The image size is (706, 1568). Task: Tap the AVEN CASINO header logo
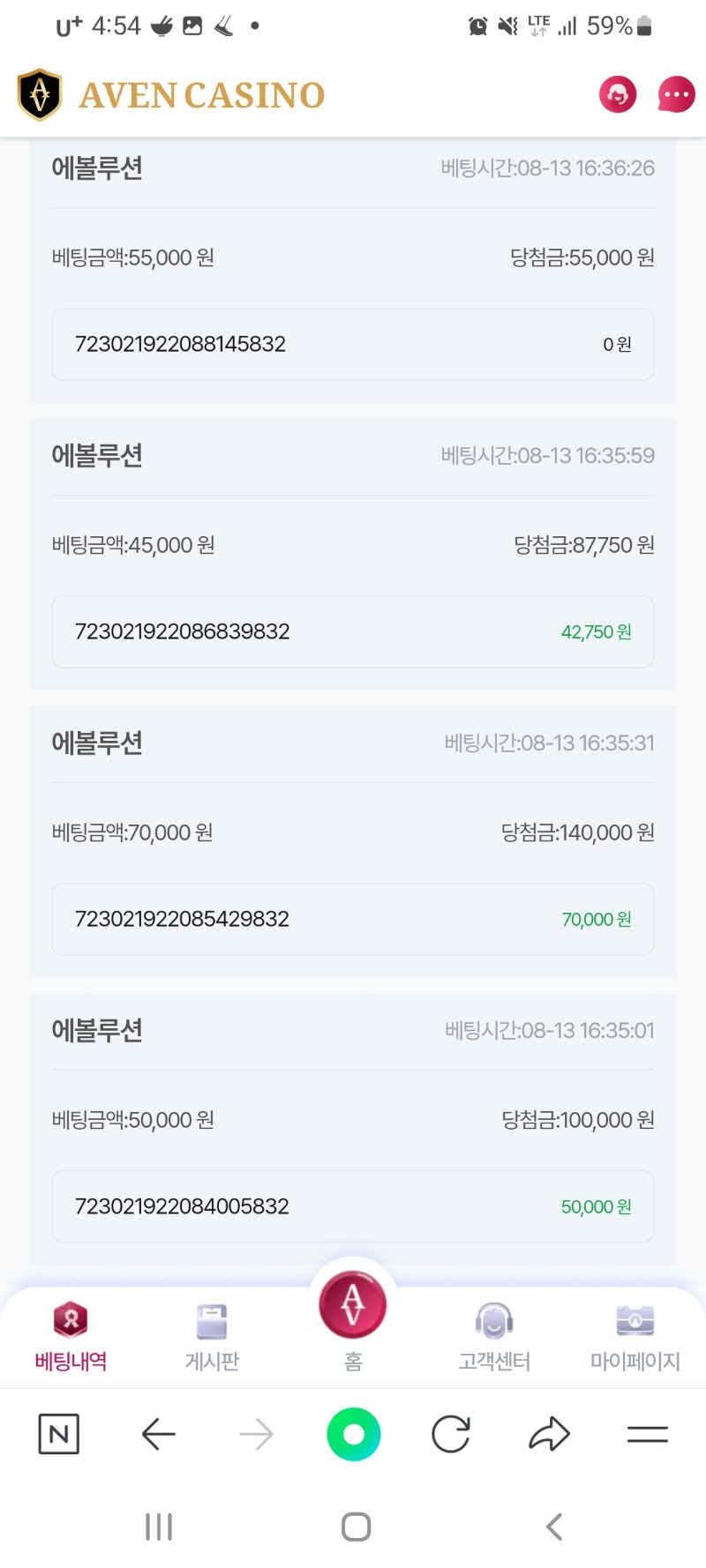click(171, 95)
